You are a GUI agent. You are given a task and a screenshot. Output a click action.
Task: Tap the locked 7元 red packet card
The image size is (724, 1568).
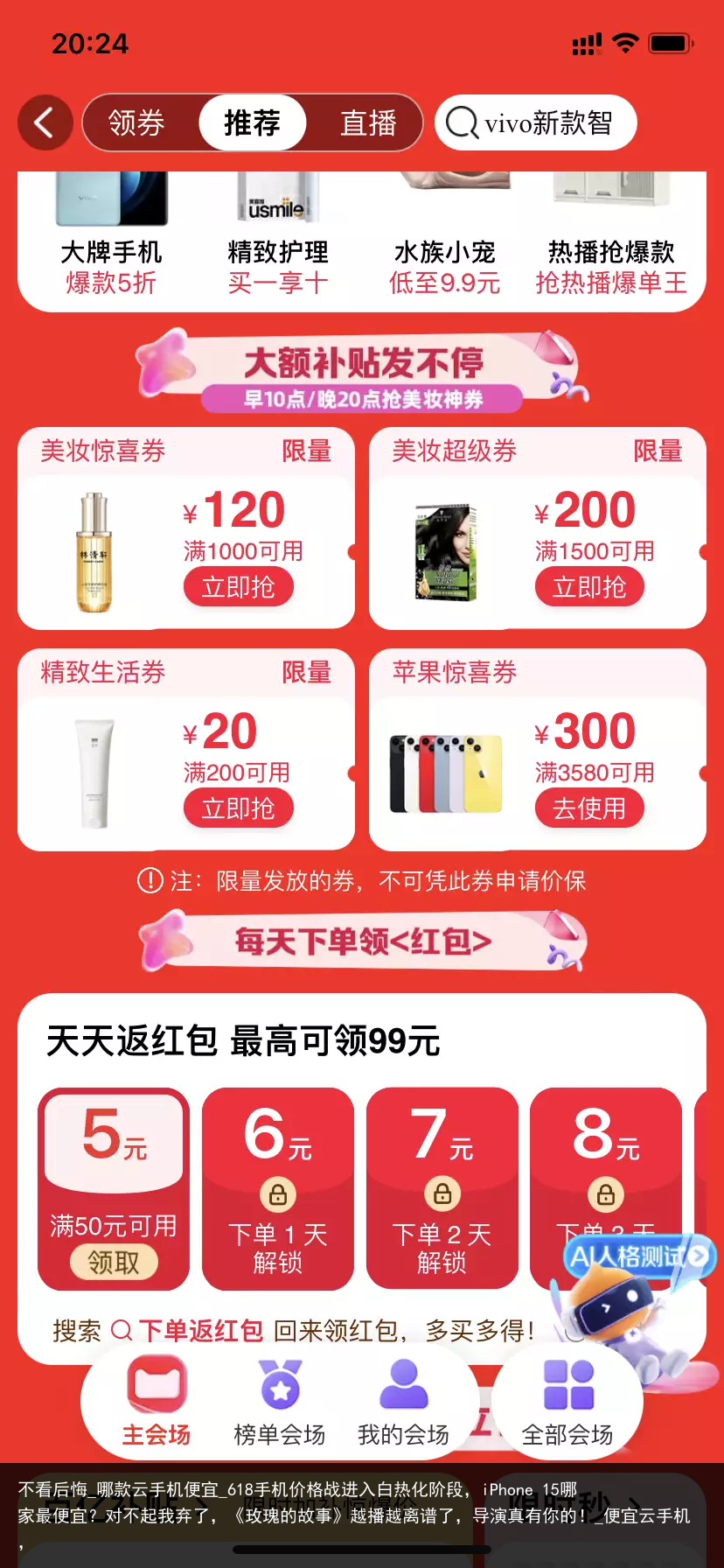pyautogui.click(x=442, y=1188)
